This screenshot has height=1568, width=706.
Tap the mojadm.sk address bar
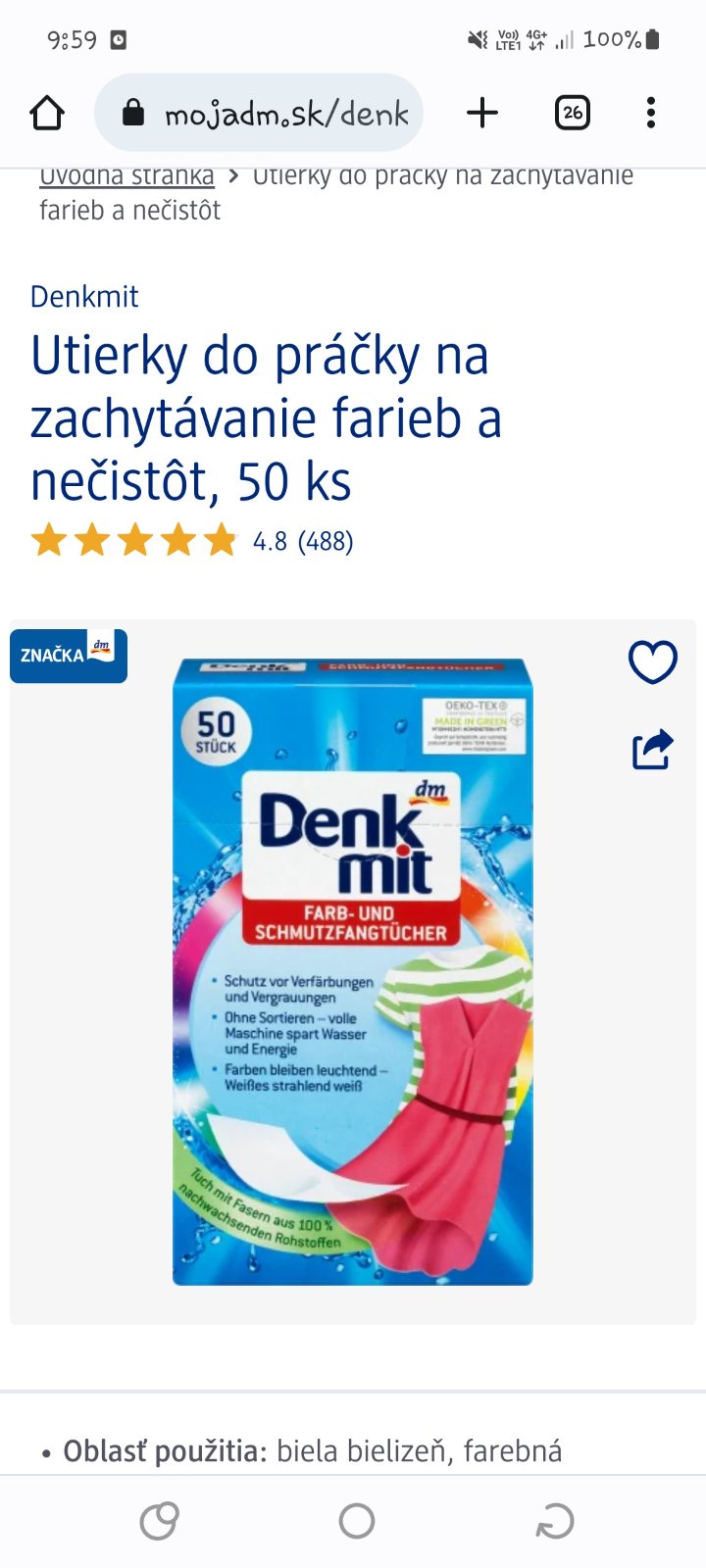pyautogui.click(x=260, y=114)
